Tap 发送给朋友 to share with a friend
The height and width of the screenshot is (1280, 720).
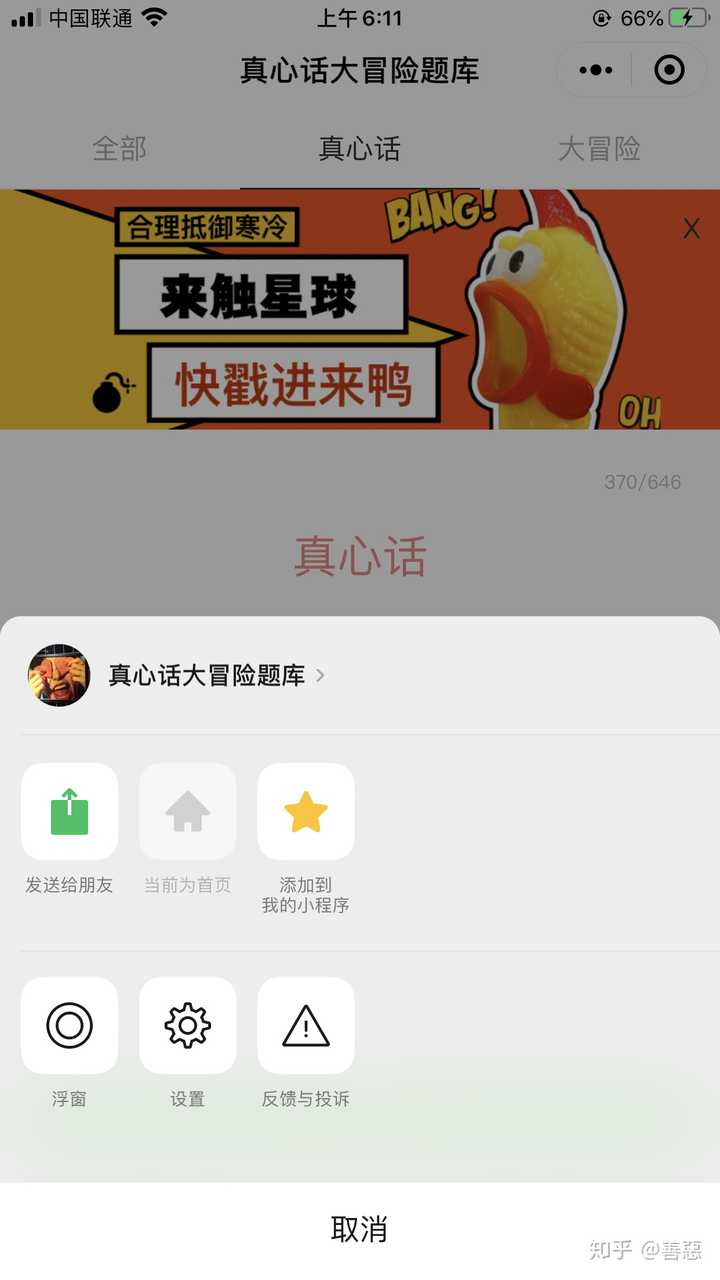[x=69, y=812]
